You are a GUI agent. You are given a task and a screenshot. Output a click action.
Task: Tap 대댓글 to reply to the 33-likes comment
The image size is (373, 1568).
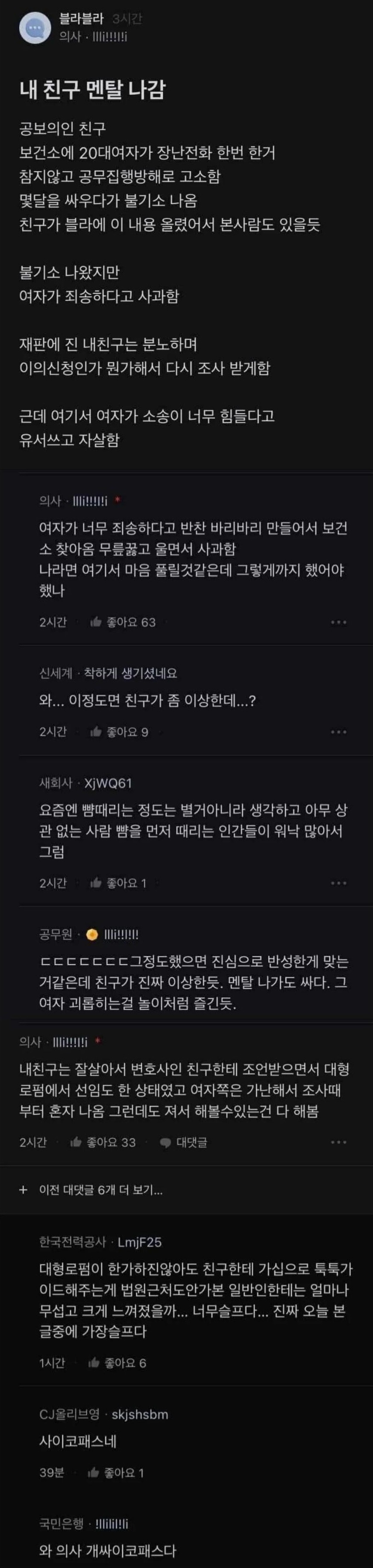pos(184,1143)
